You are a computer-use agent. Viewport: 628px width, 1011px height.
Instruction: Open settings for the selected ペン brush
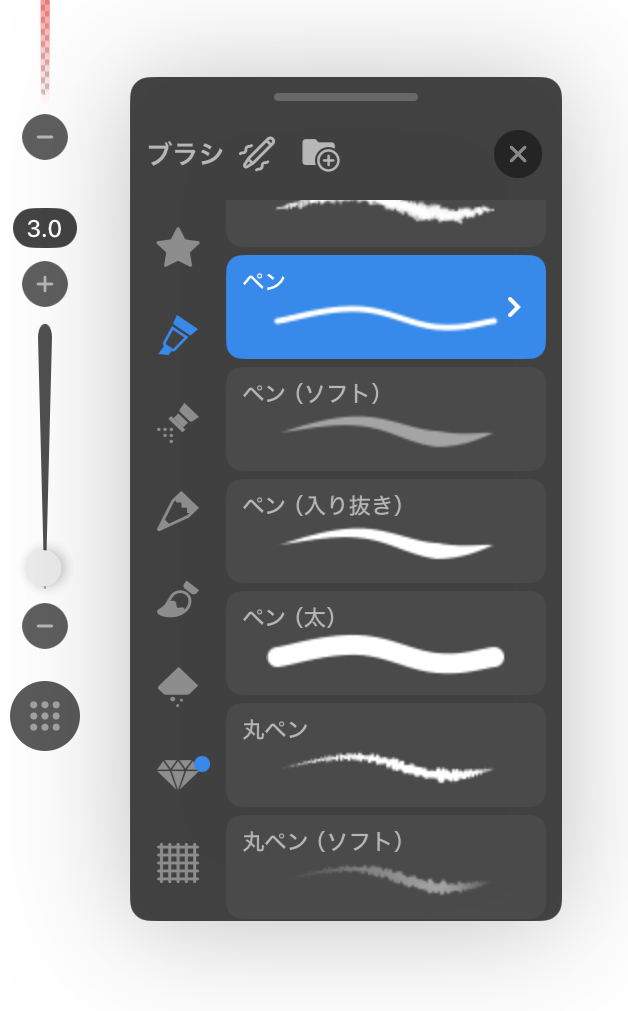pos(514,307)
